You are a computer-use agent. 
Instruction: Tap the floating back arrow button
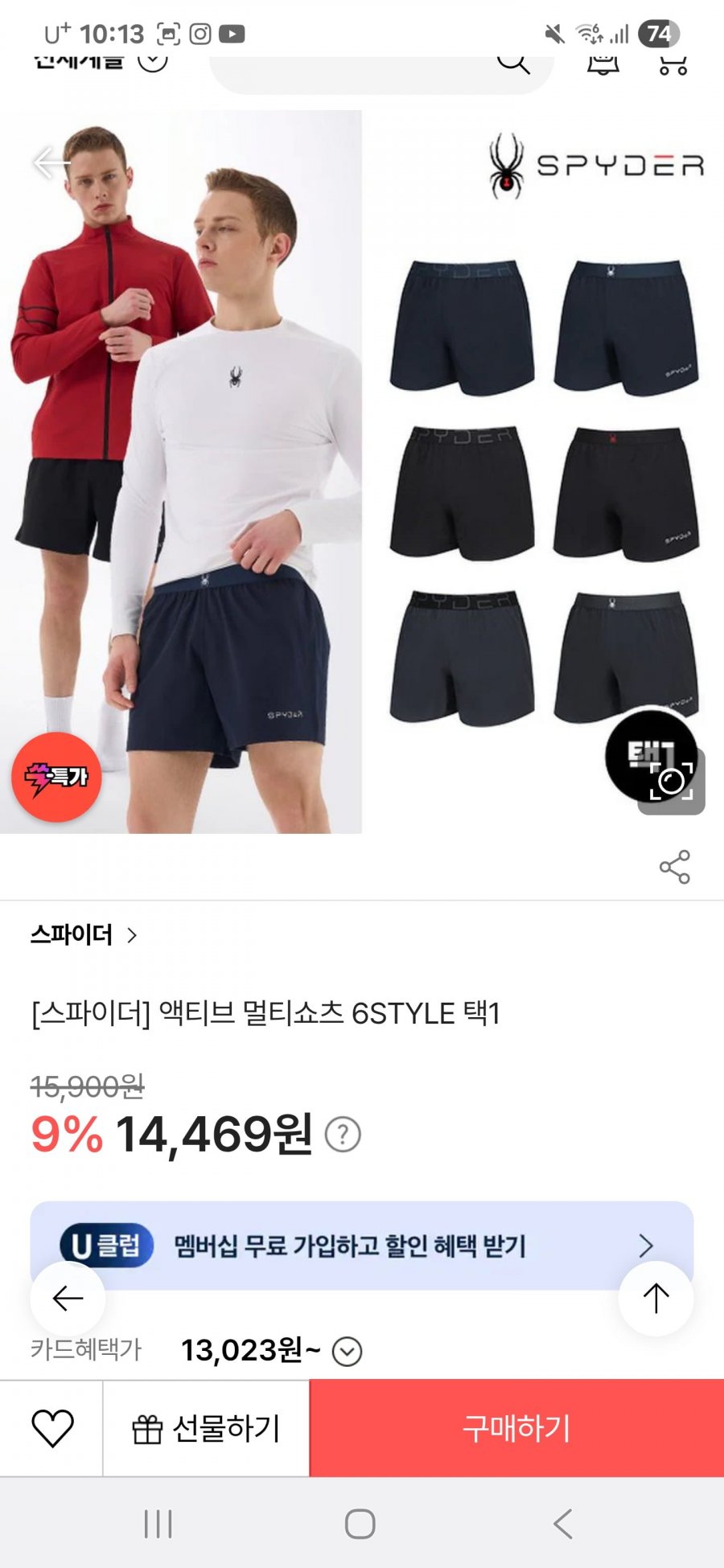[68, 1299]
